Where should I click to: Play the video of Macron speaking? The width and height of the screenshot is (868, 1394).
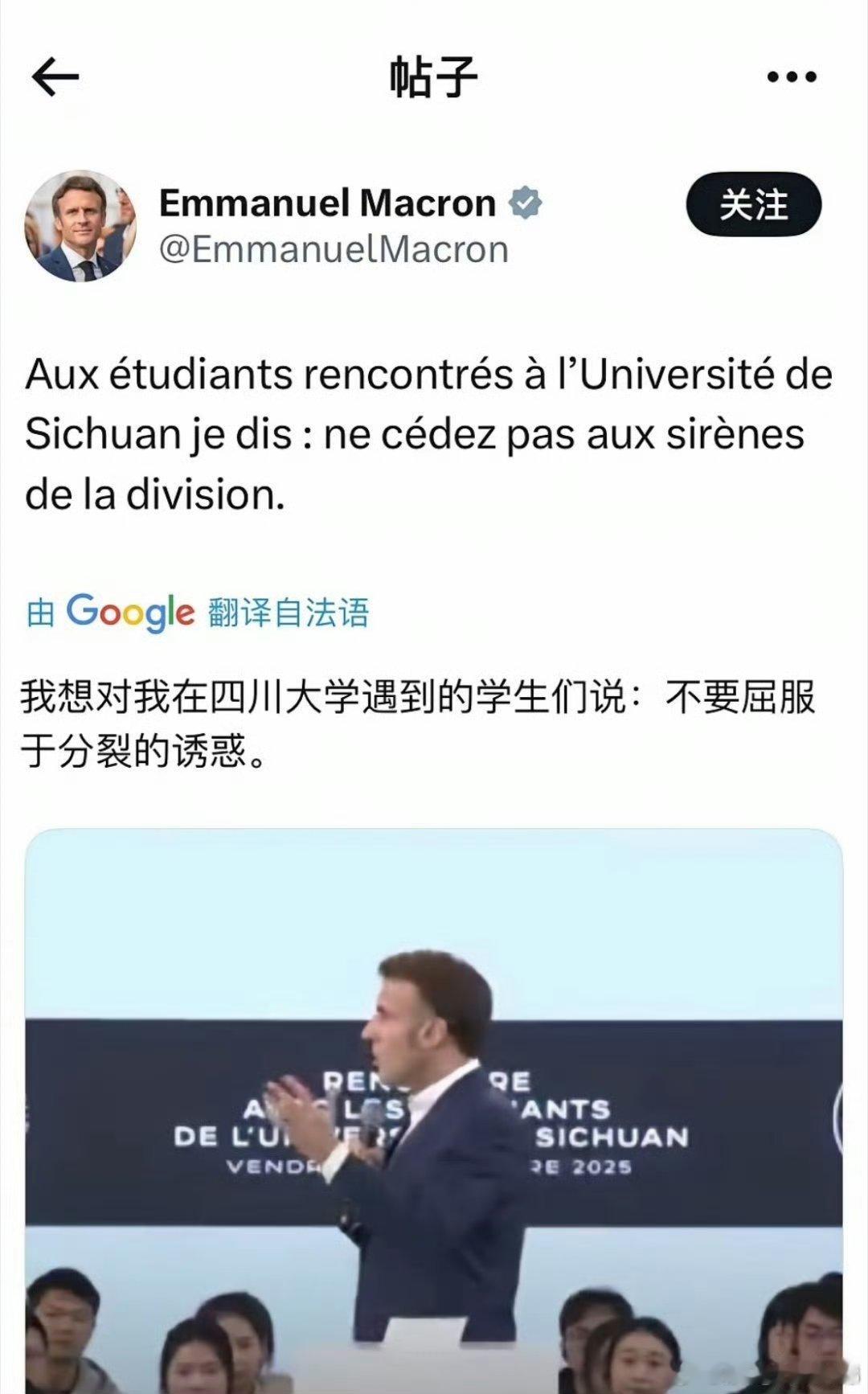434,1109
